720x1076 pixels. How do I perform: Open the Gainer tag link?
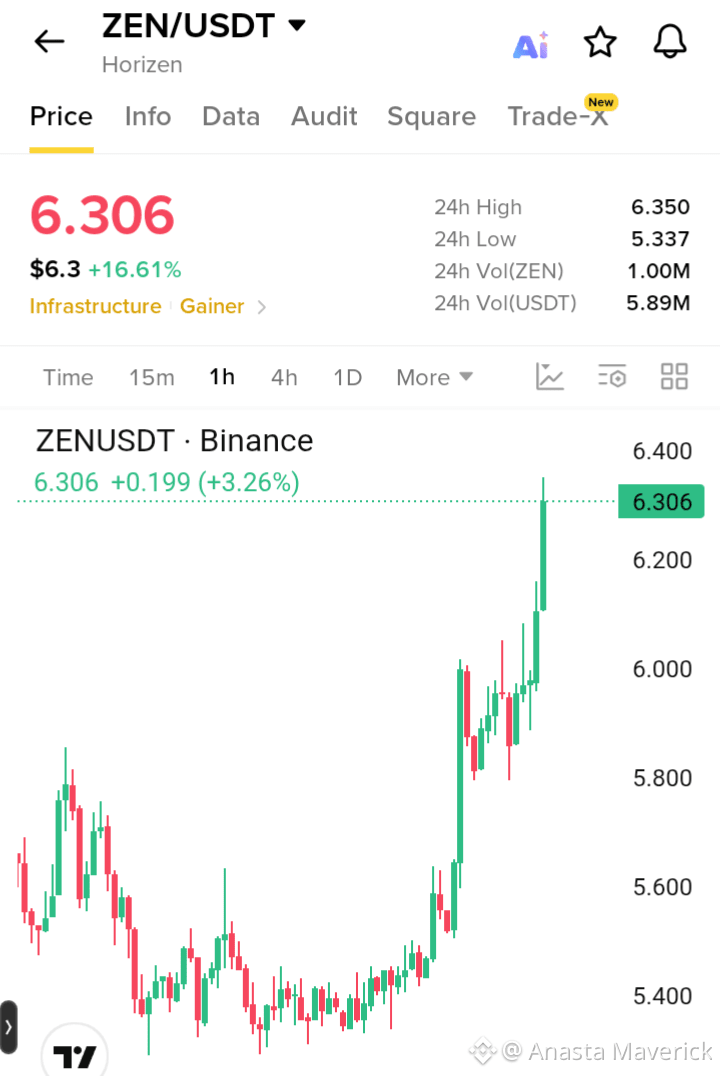pyautogui.click(x=212, y=306)
